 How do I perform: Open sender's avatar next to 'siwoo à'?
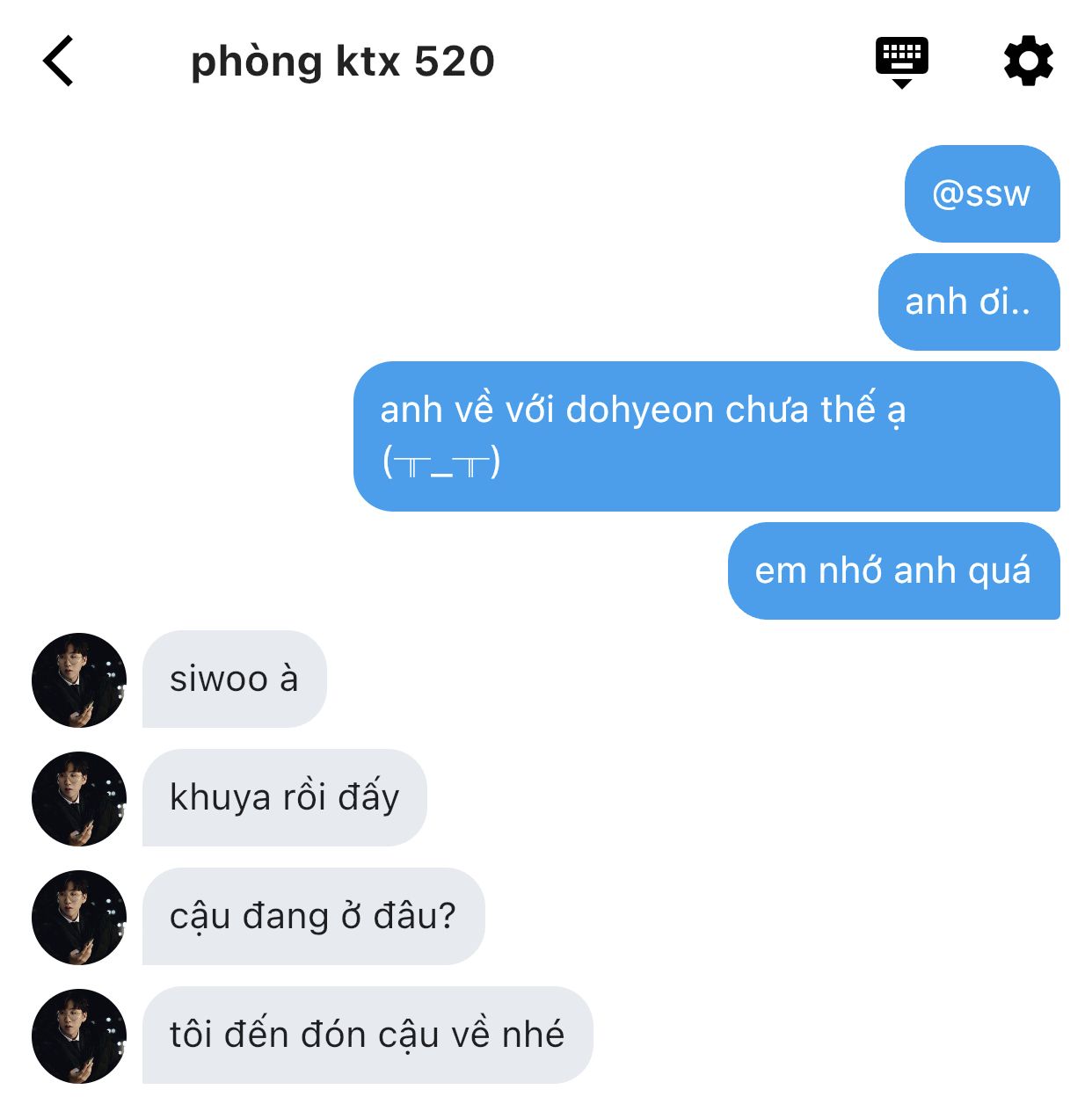click(x=79, y=680)
